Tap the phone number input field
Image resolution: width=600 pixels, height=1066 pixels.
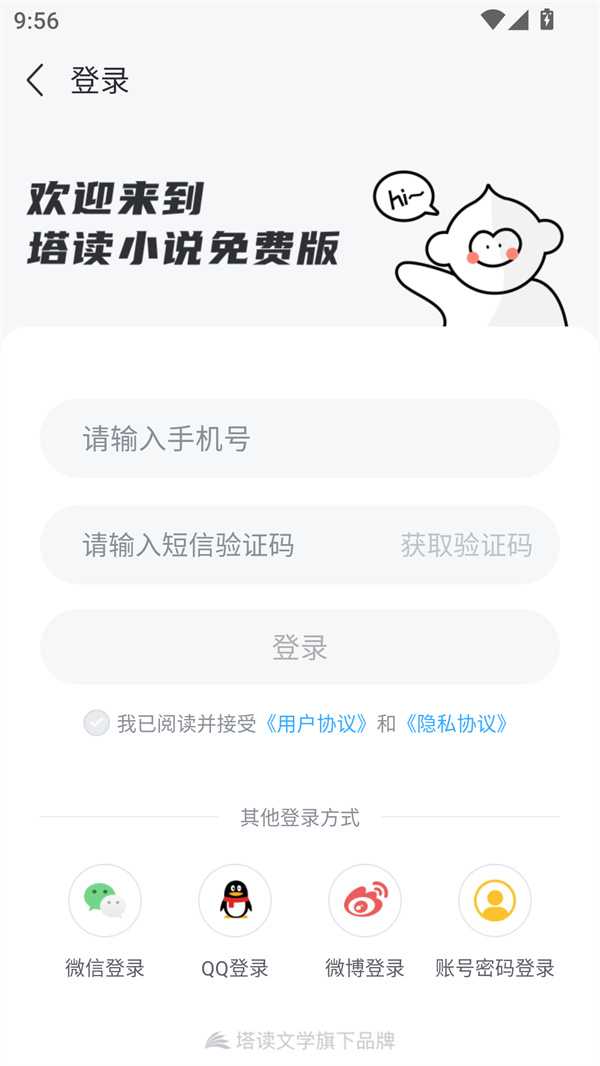pos(300,439)
